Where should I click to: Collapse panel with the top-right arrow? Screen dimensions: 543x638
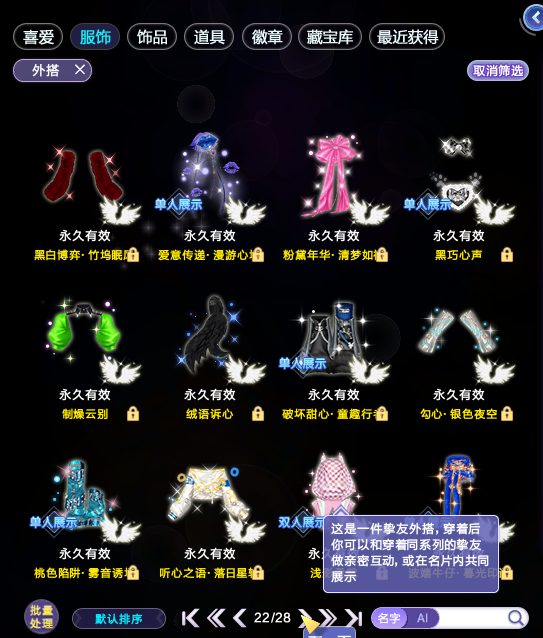click(x=533, y=18)
